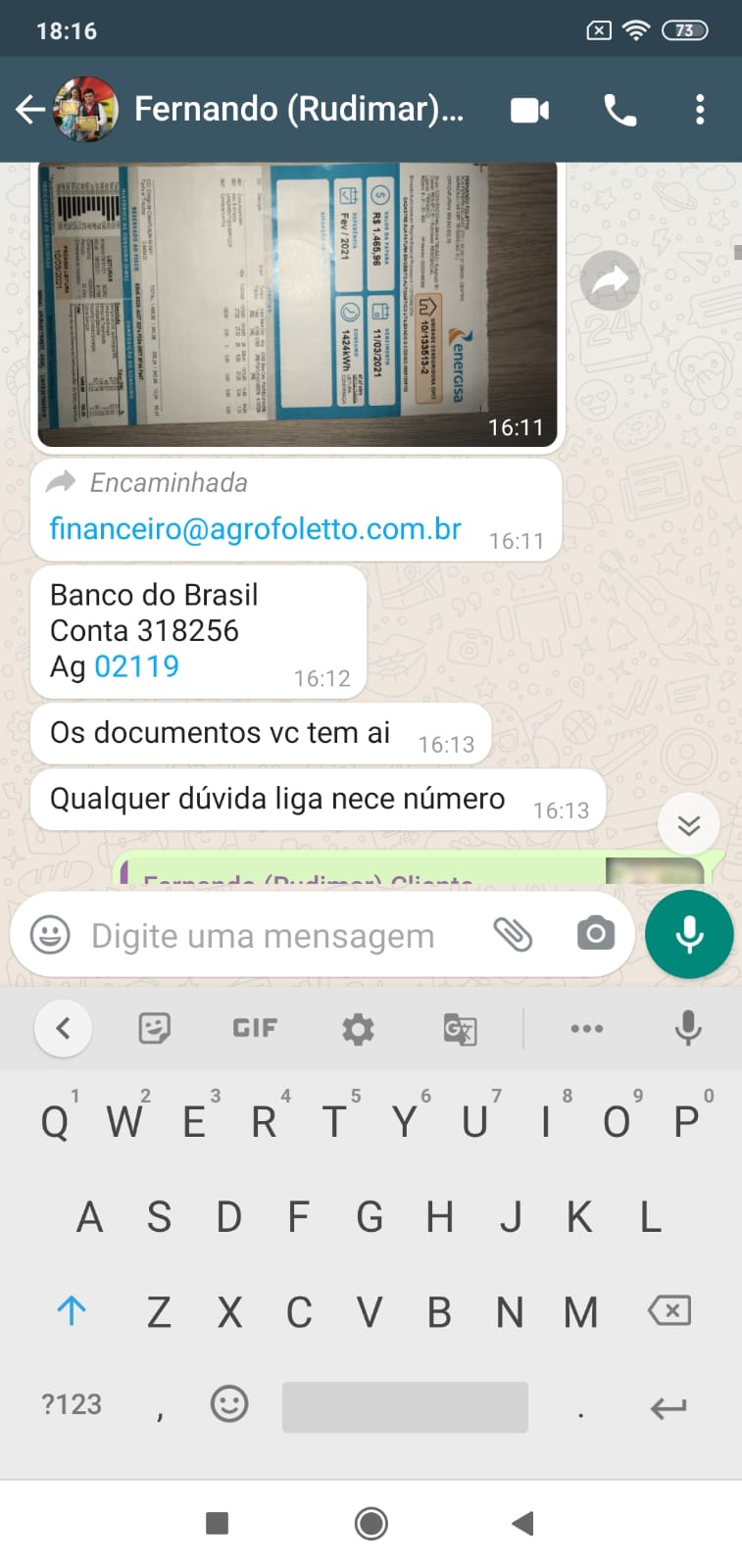
Task: Open the camera from message bar
Action: [x=595, y=934]
